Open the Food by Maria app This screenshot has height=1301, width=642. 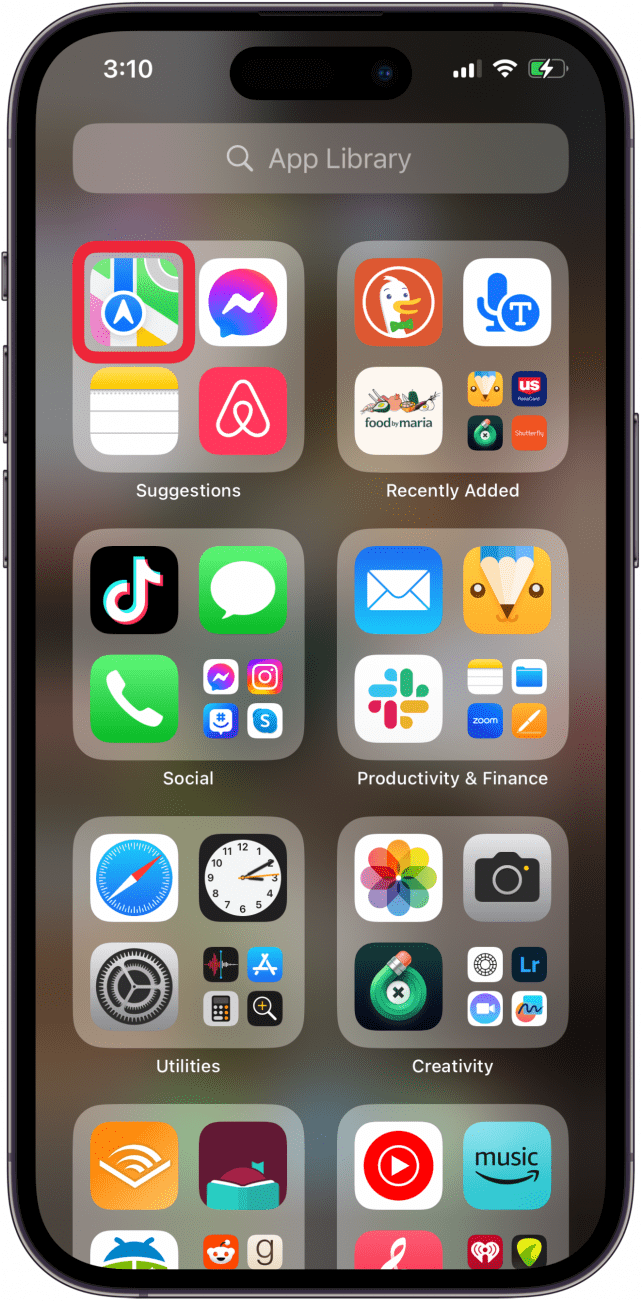(x=398, y=411)
